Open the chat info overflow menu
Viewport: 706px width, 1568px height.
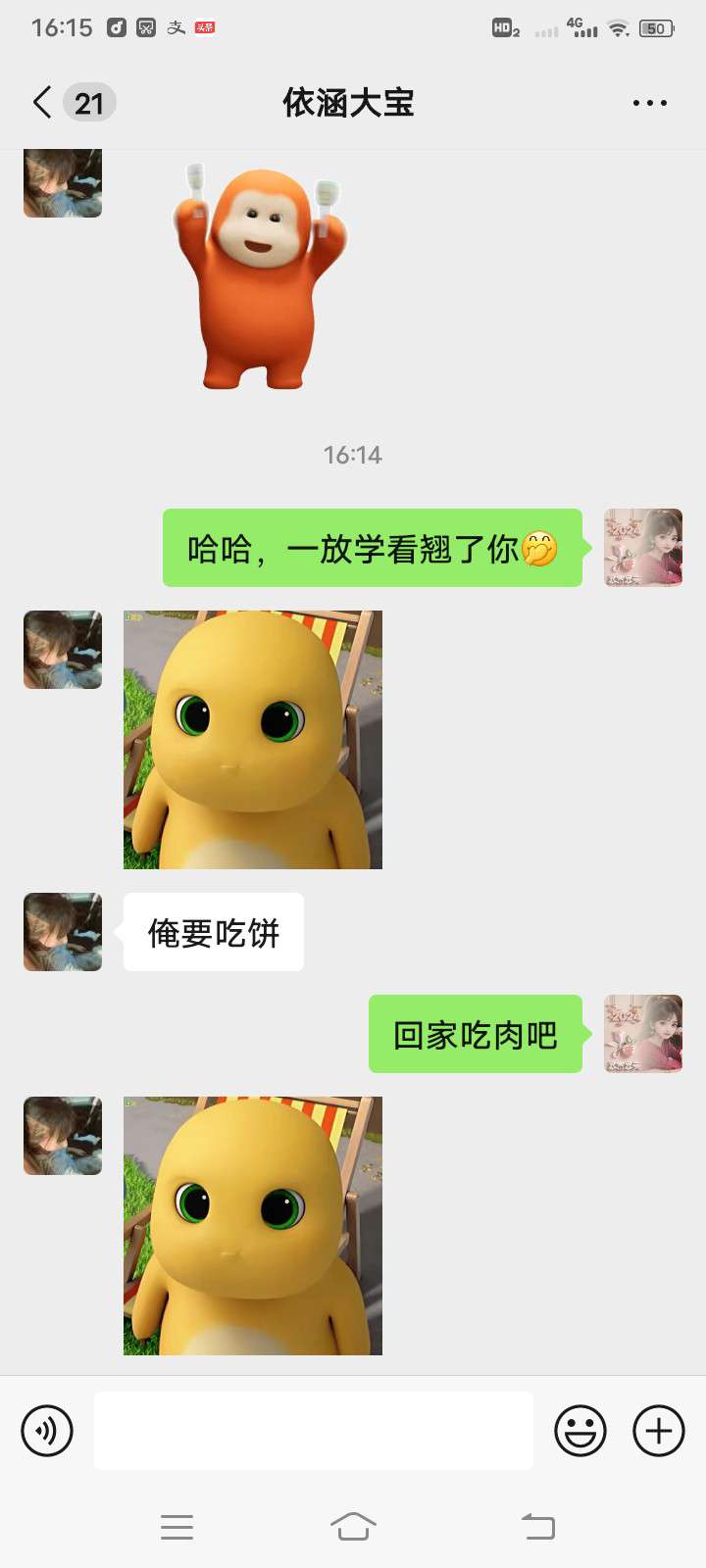(x=649, y=102)
